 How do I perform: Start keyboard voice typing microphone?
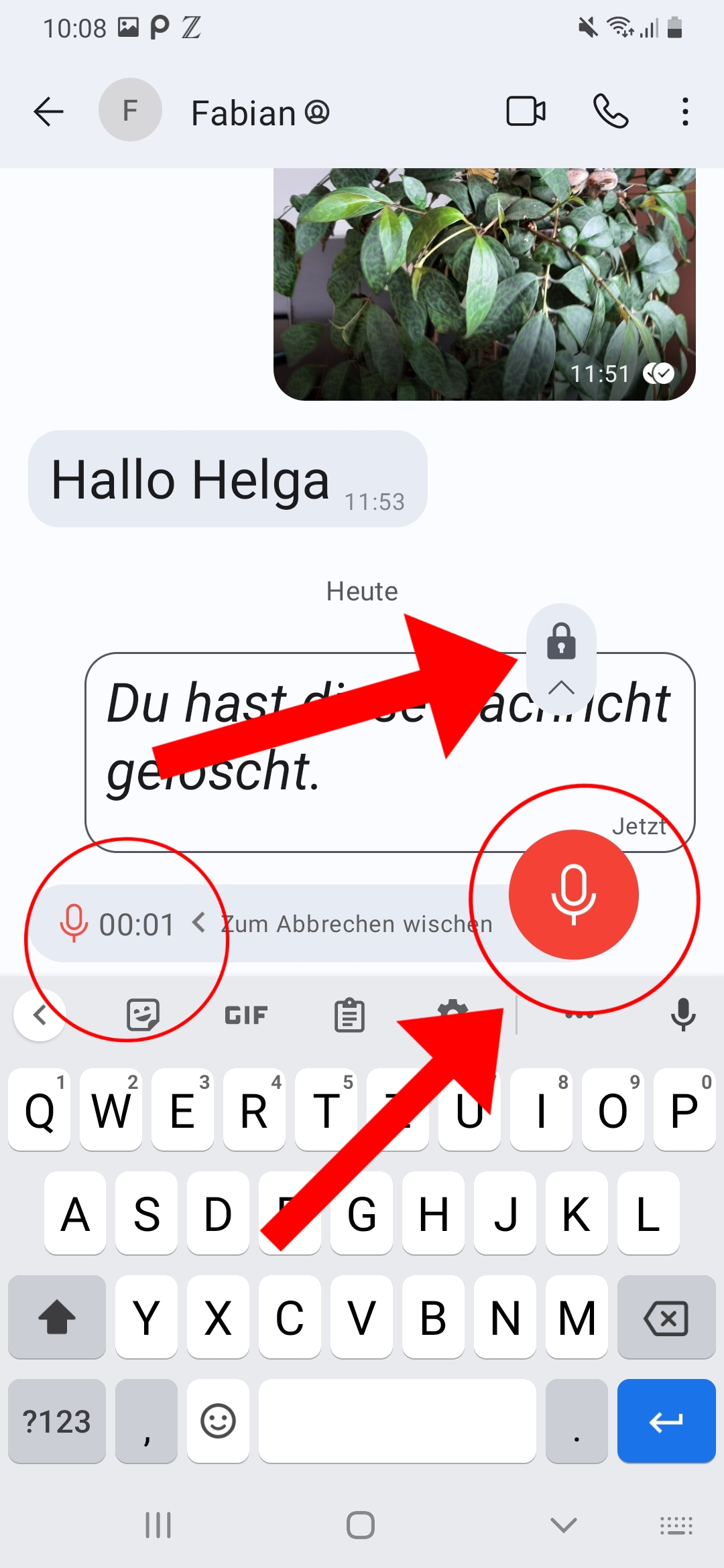[682, 1015]
